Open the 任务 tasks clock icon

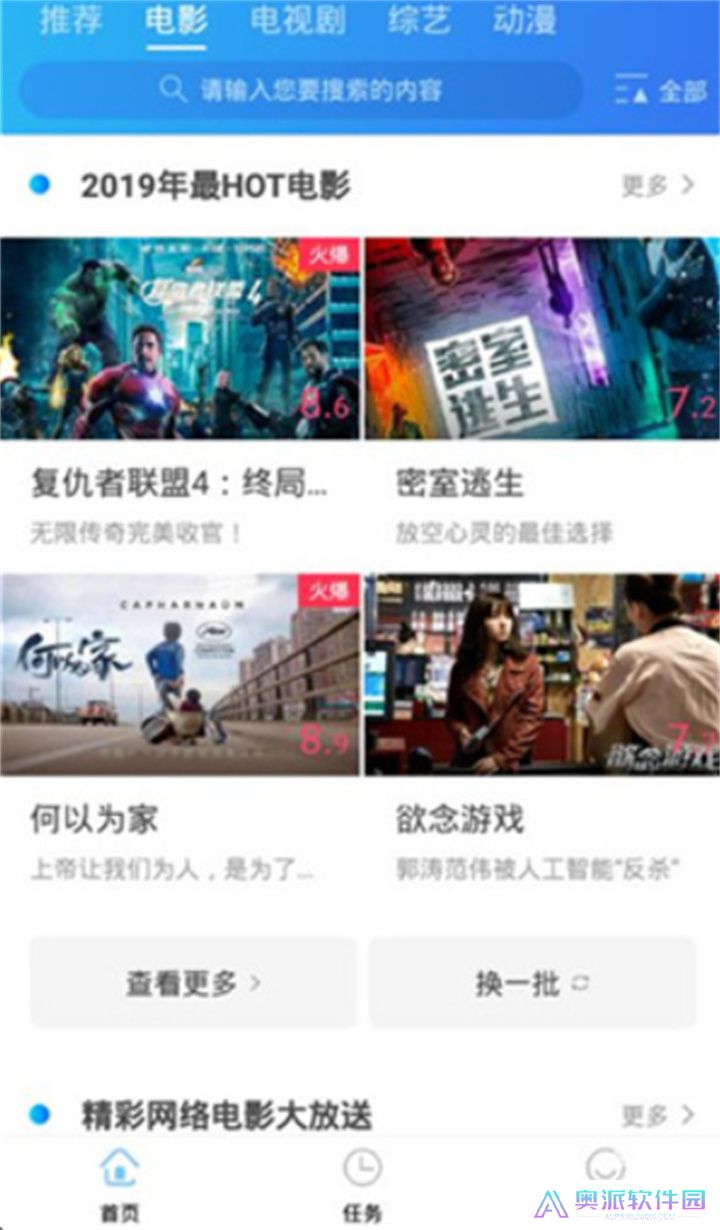pyautogui.click(x=360, y=1165)
